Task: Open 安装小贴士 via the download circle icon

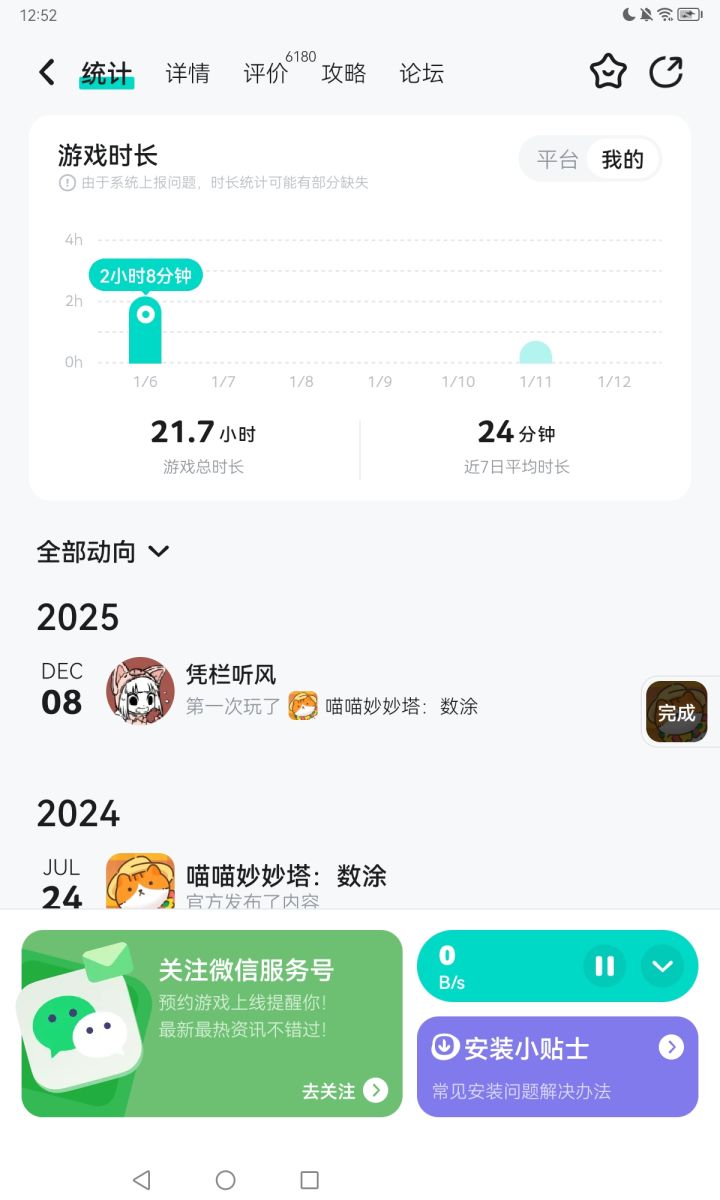Action: pos(442,1047)
